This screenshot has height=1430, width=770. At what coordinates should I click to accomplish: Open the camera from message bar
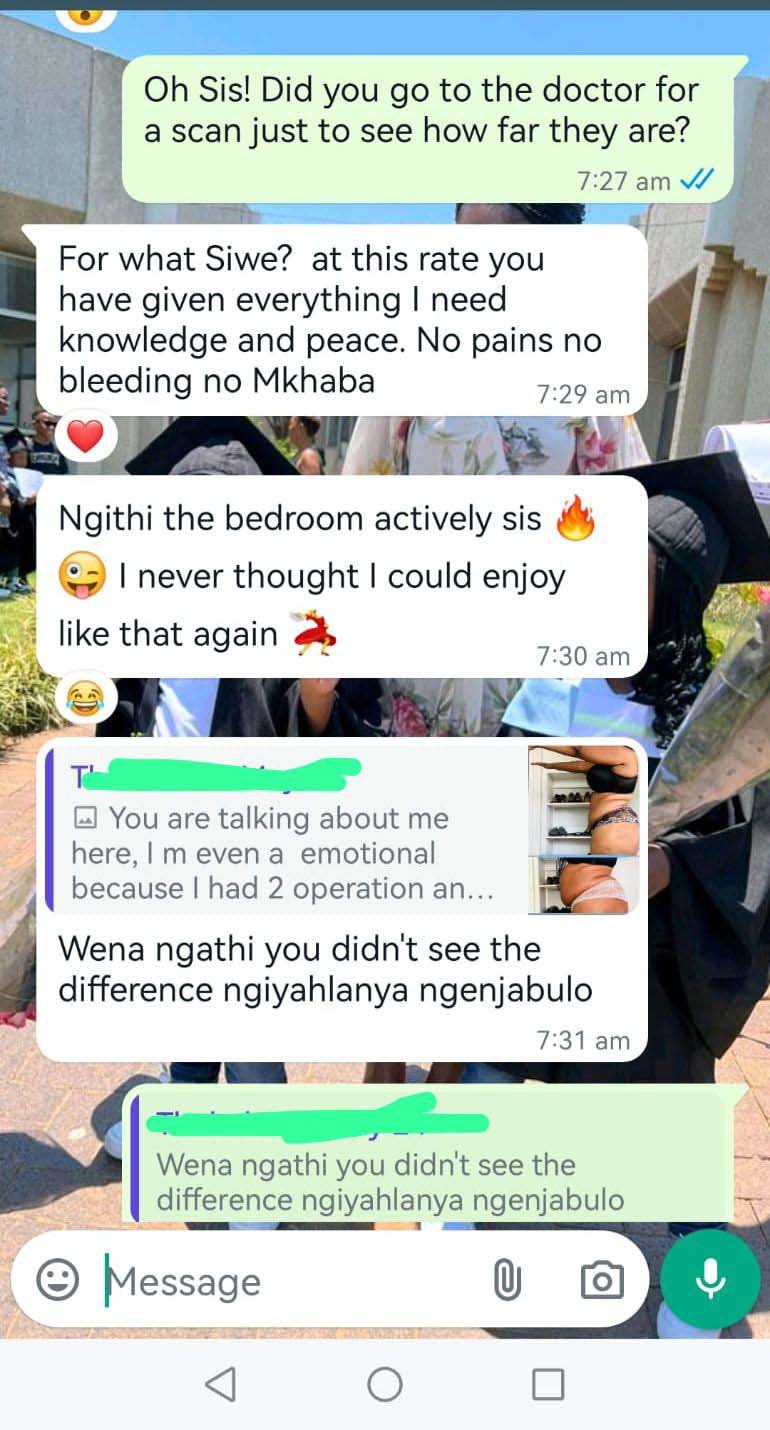coord(602,1280)
